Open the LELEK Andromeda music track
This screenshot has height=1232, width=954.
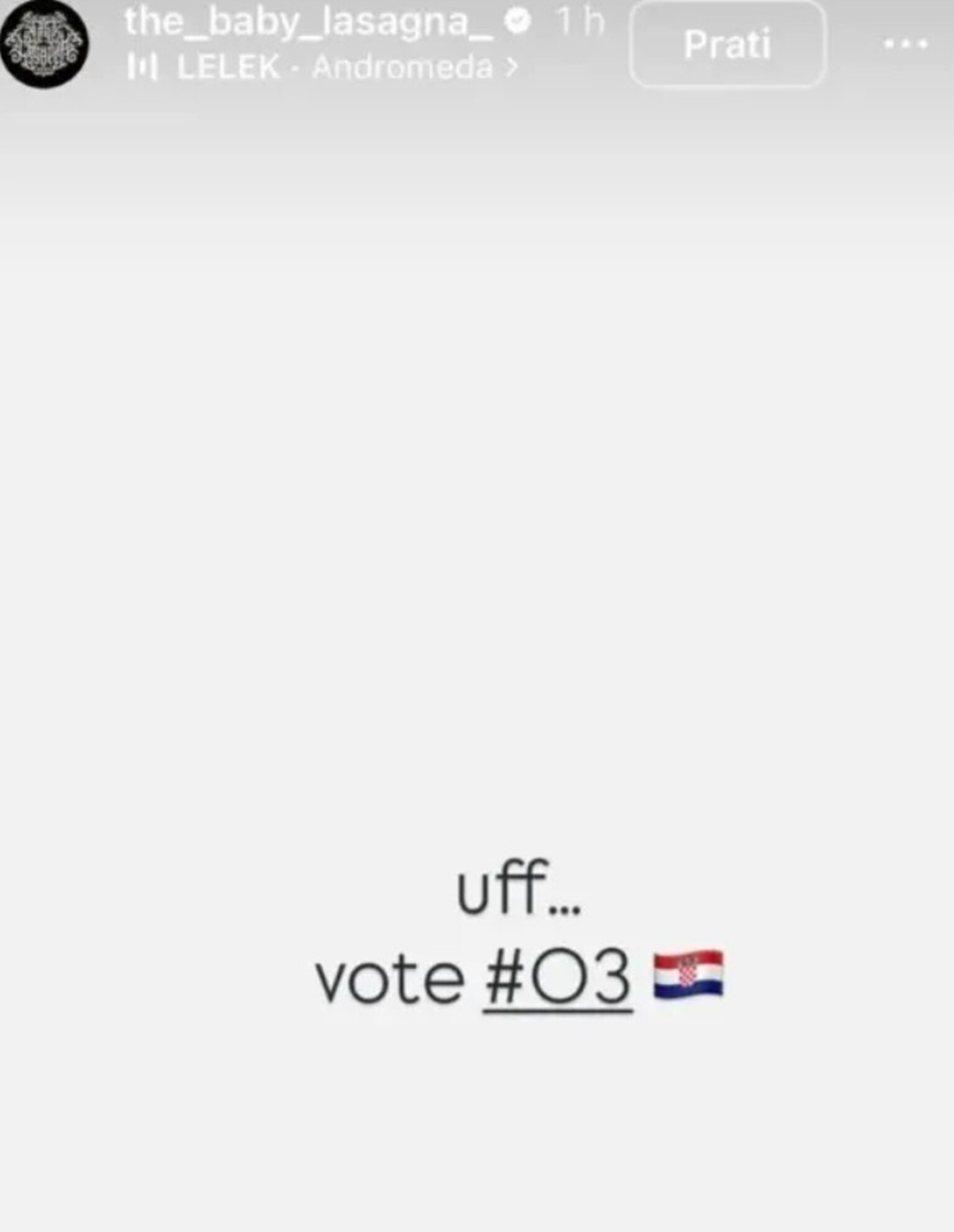322,66
